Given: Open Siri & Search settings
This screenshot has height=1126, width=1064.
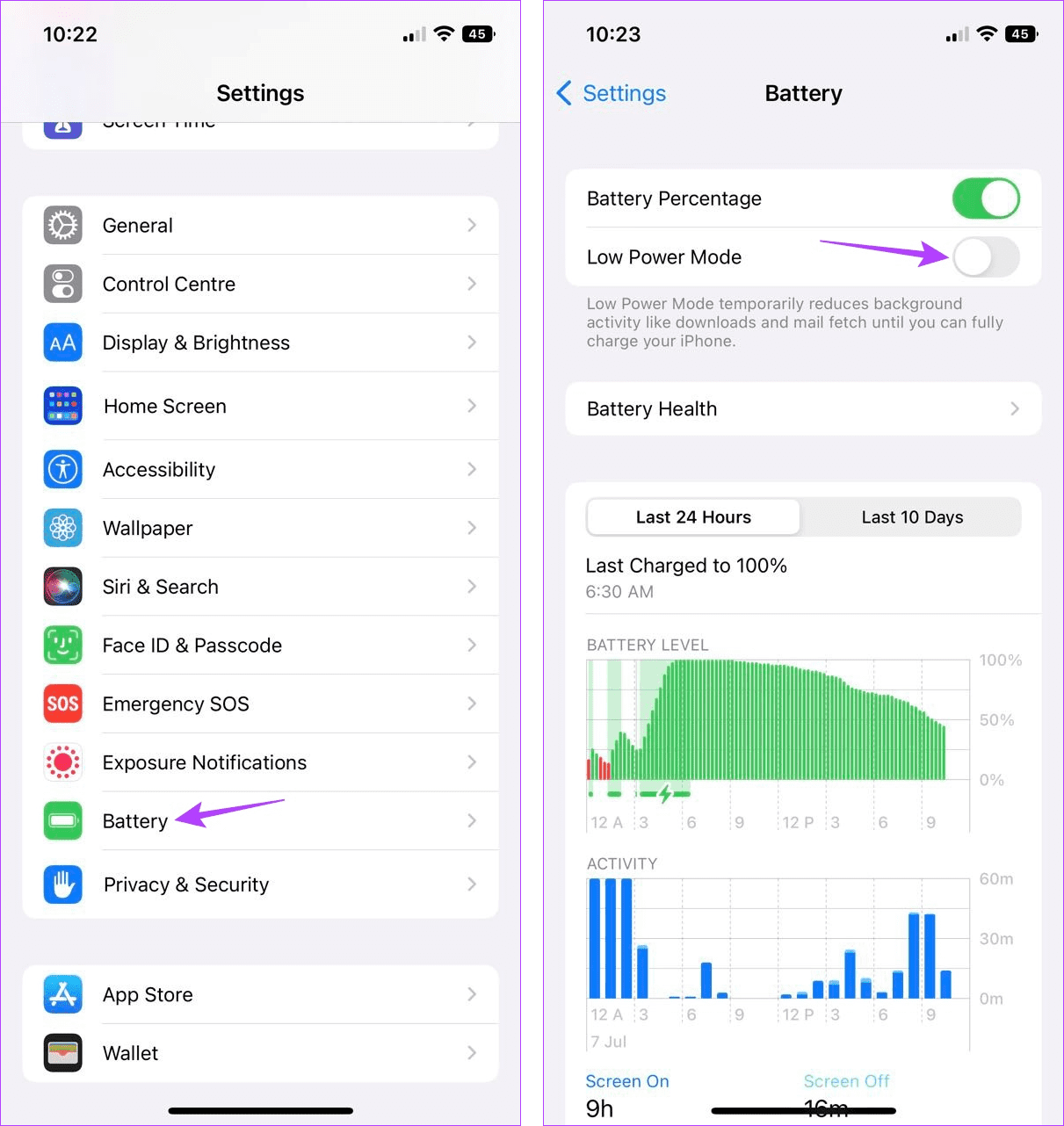Looking at the screenshot, I should click(260, 587).
